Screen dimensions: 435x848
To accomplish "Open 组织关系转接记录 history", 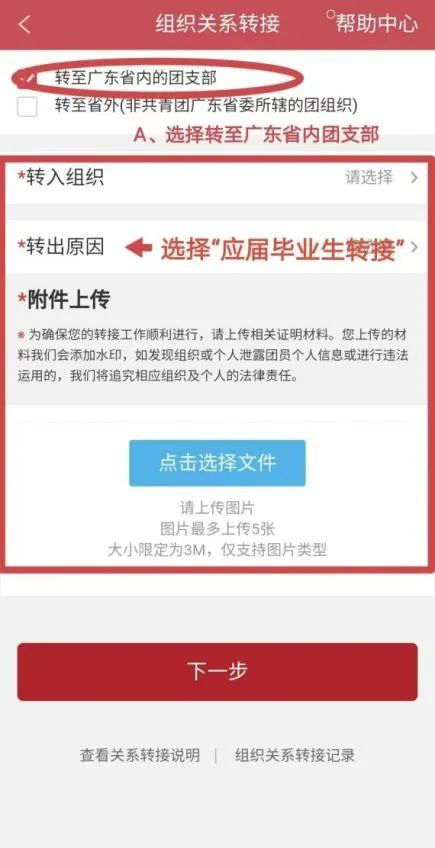I will point(295,756).
